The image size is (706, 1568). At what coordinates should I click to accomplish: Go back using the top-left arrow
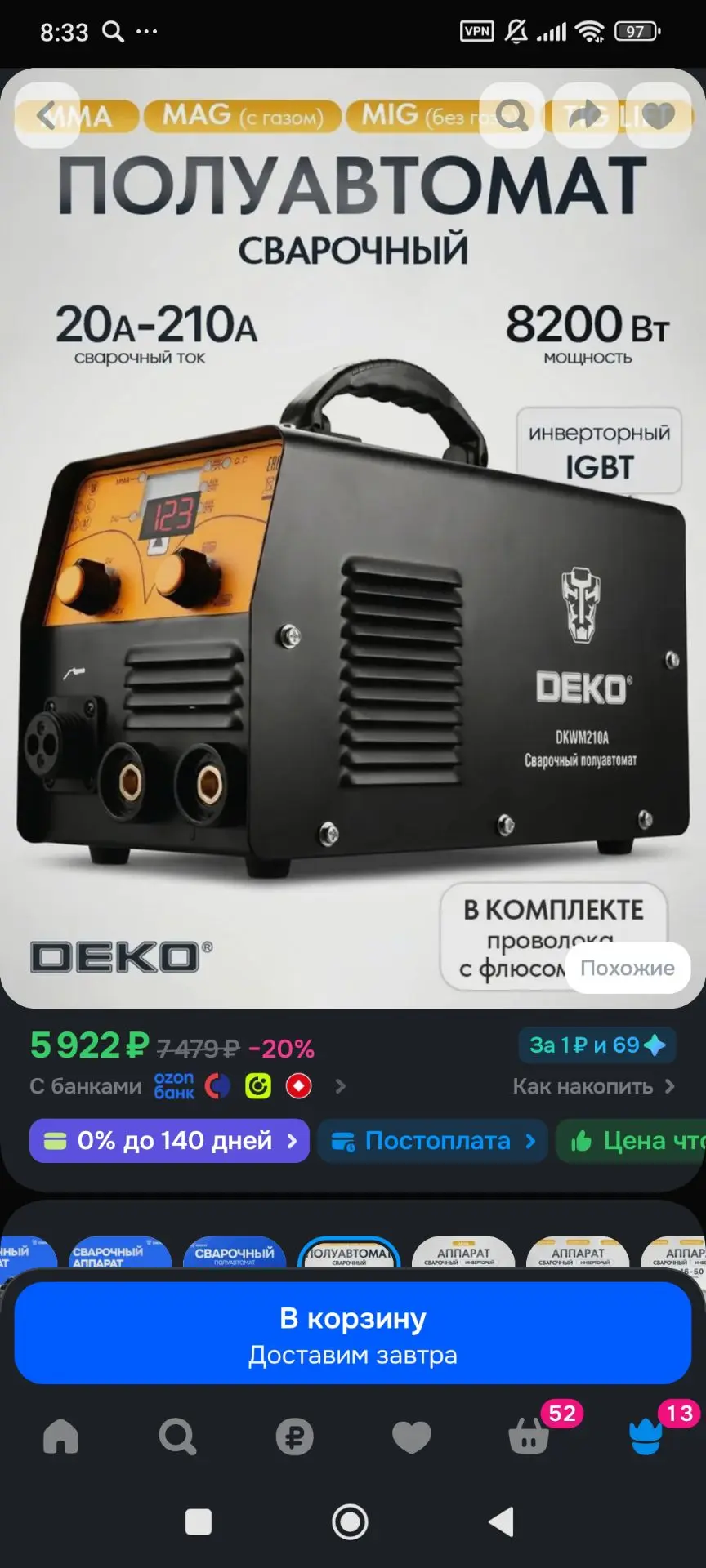47,115
